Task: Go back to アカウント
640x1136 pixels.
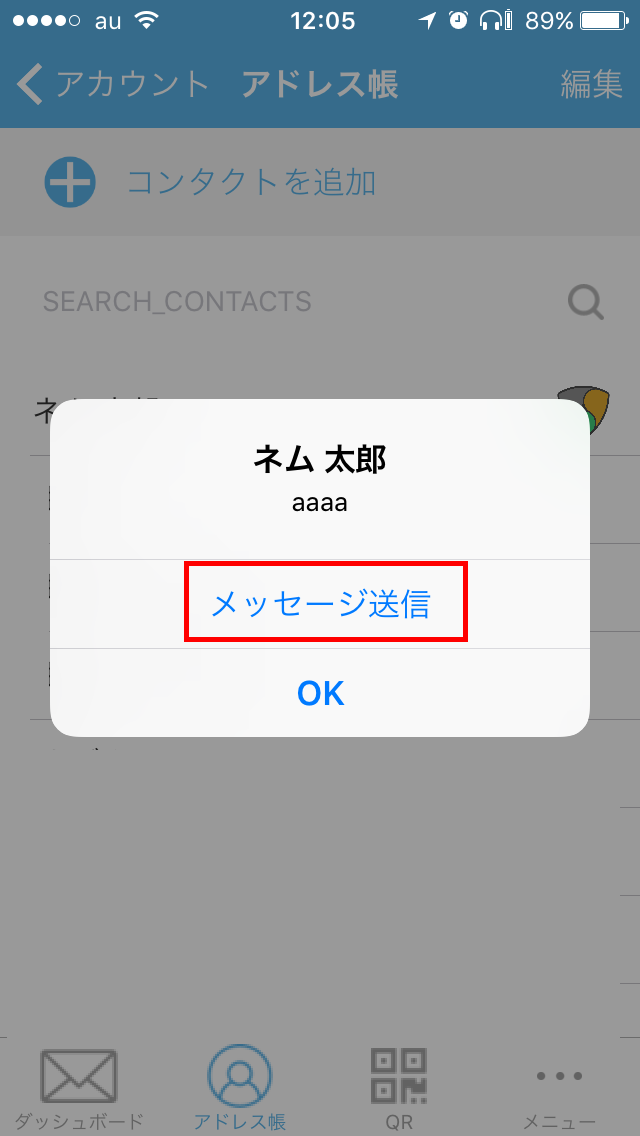Action: (x=112, y=85)
